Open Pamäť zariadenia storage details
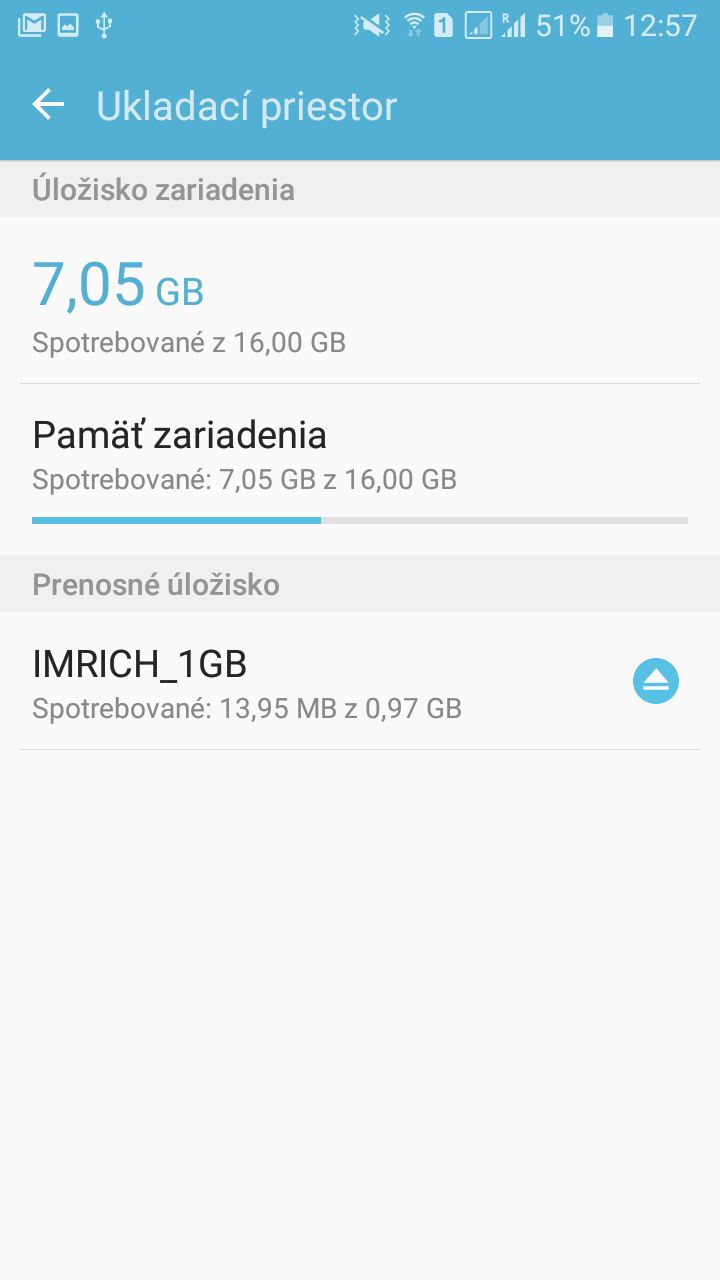720x1280 pixels. [360, 469]
